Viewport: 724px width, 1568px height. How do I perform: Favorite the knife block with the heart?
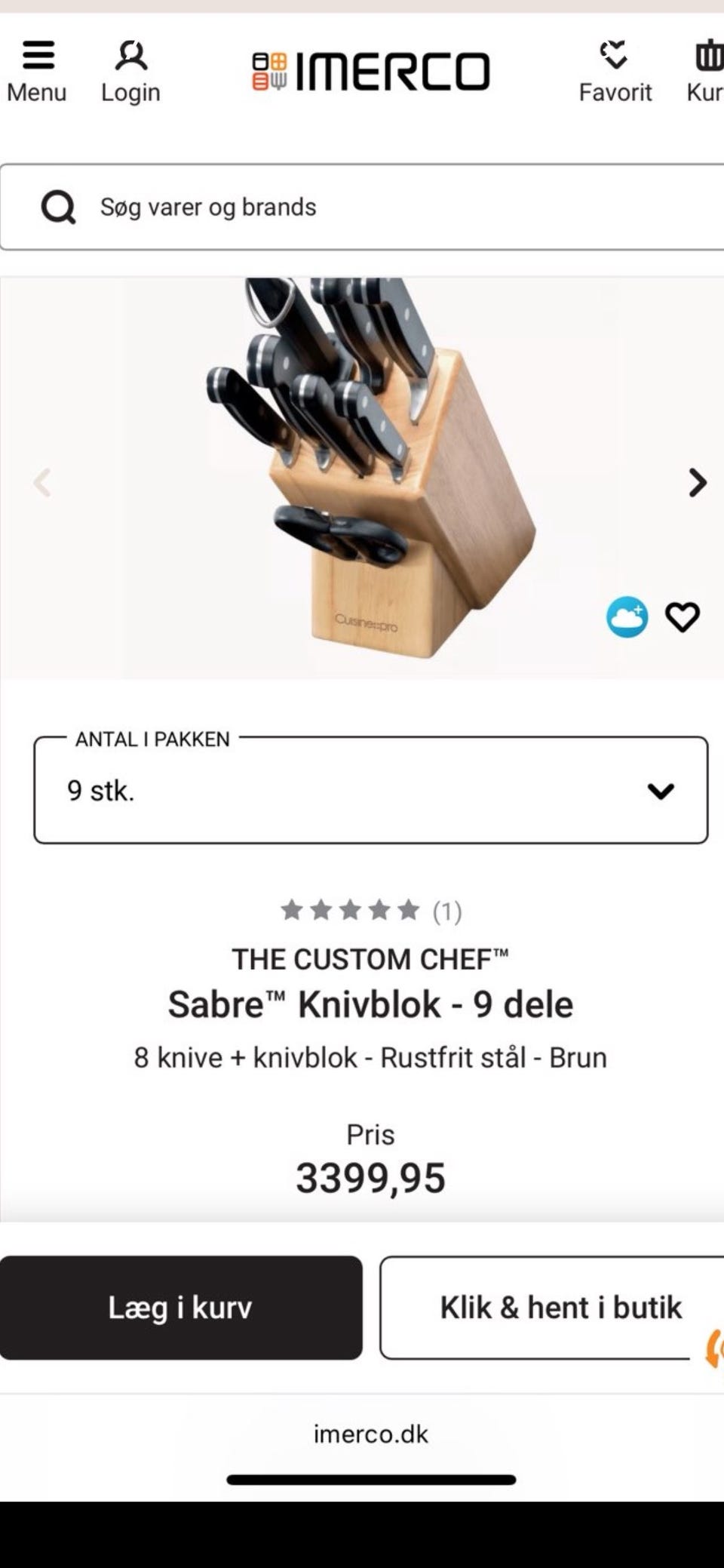coord(682,617)
